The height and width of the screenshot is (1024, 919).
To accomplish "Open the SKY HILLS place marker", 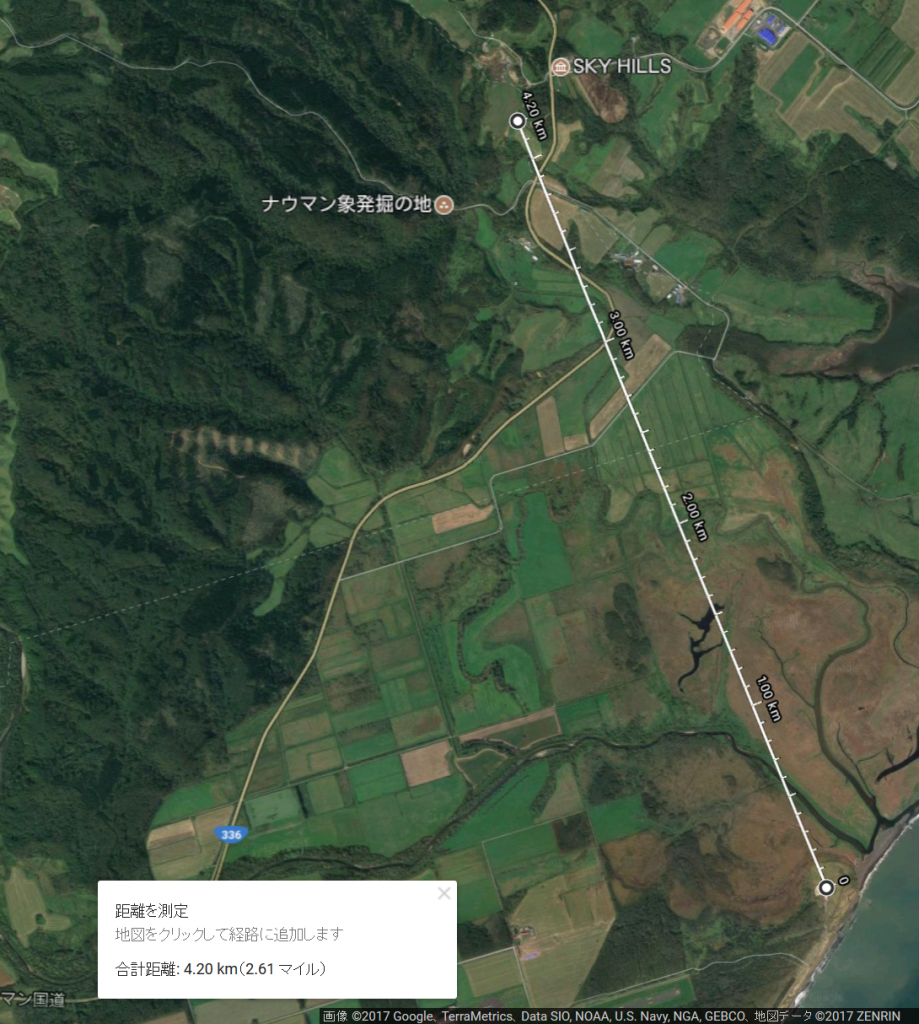I will click(560, 67).
